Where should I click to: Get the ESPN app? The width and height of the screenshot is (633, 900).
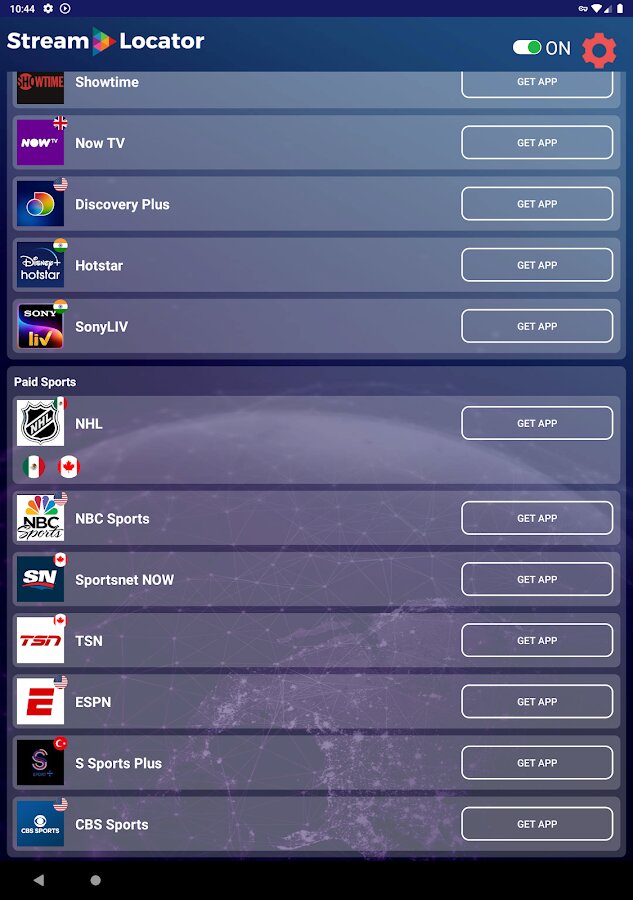point(537,702)
